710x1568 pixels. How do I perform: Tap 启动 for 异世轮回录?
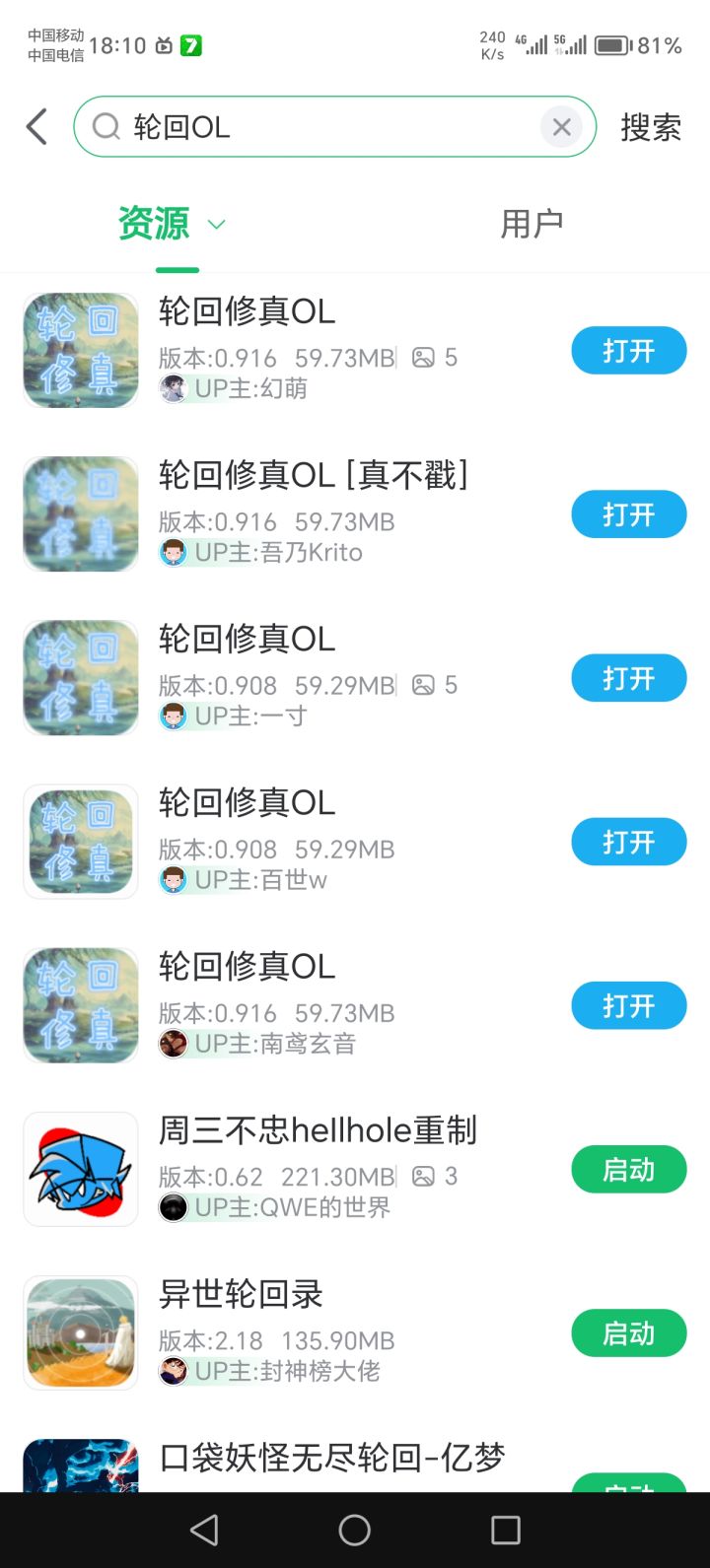tap(628, 1332)
